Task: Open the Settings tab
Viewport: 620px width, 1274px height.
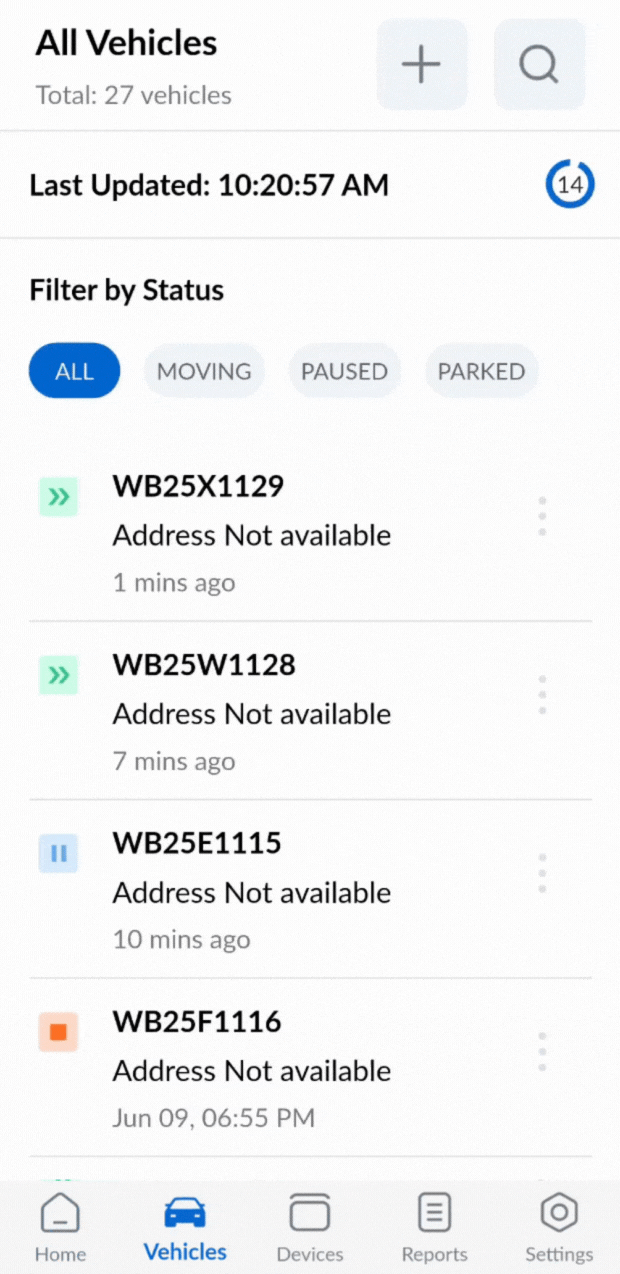Action: click(559, 1228)
